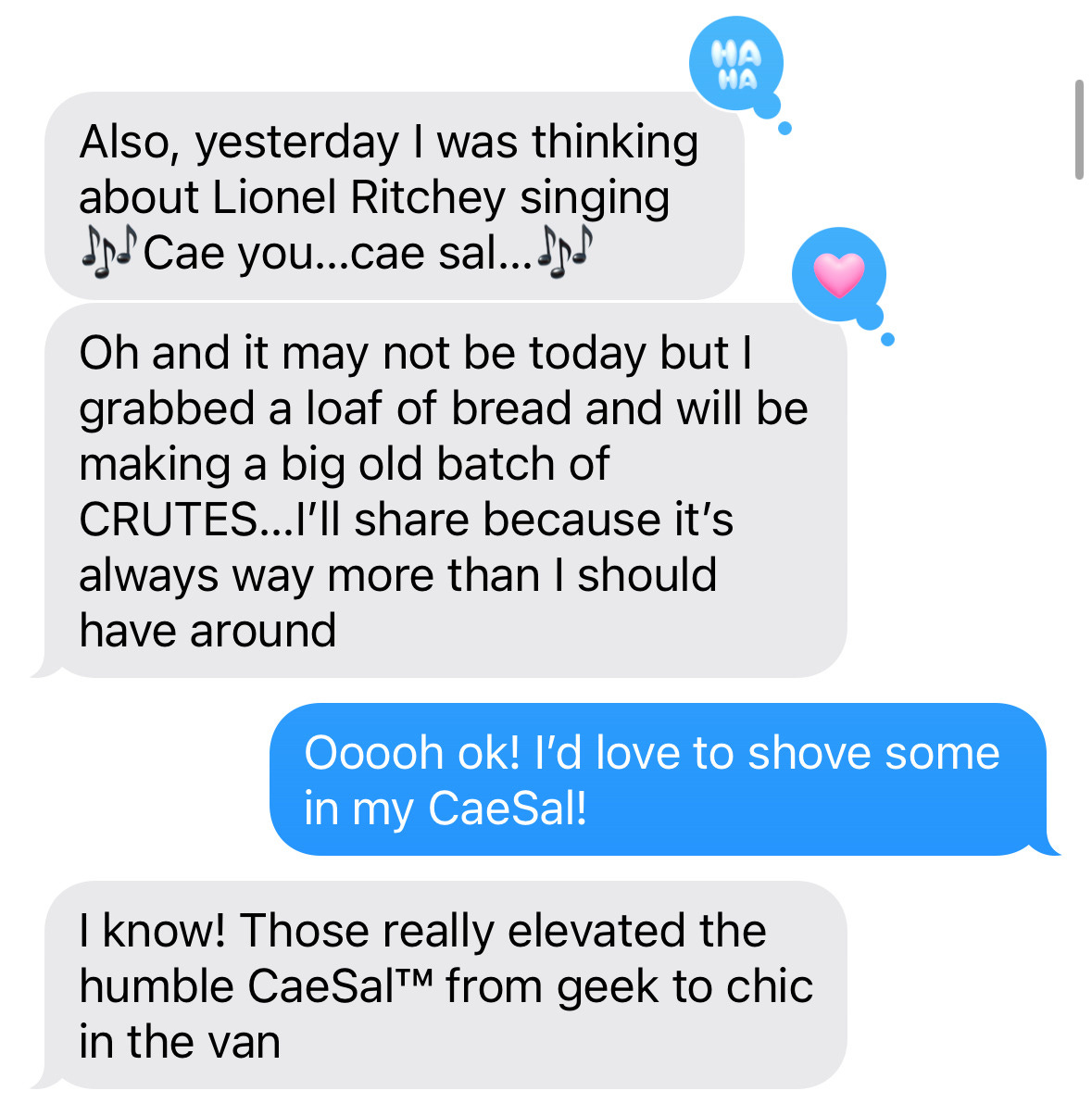This screenshot has width=1092, height=1116.
Task: Open the heart tapback on CRUTES message
Action: [x=838, y=275]
